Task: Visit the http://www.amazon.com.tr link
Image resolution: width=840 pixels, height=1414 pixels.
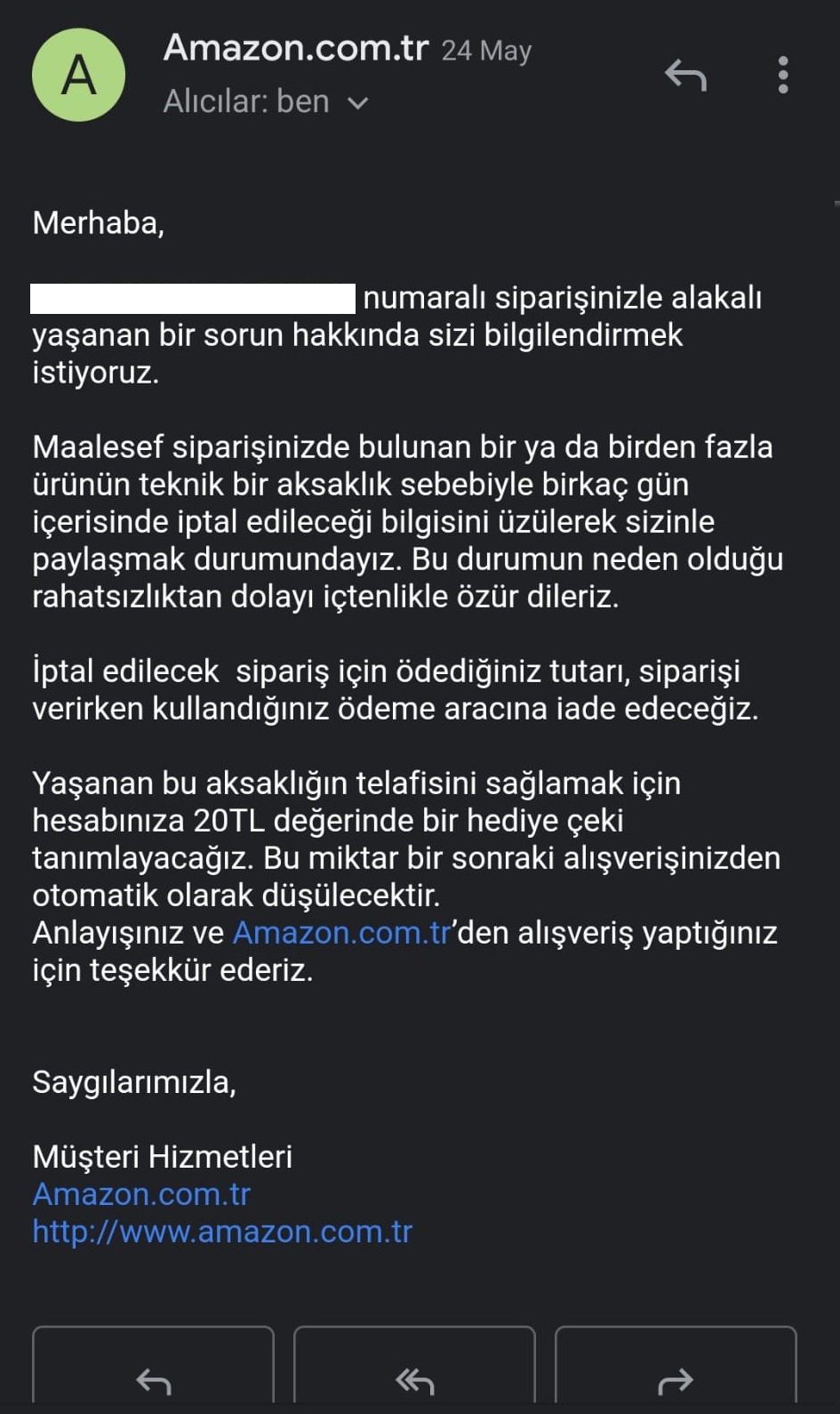Action: pyautogui.click(x=222, y=1231)
